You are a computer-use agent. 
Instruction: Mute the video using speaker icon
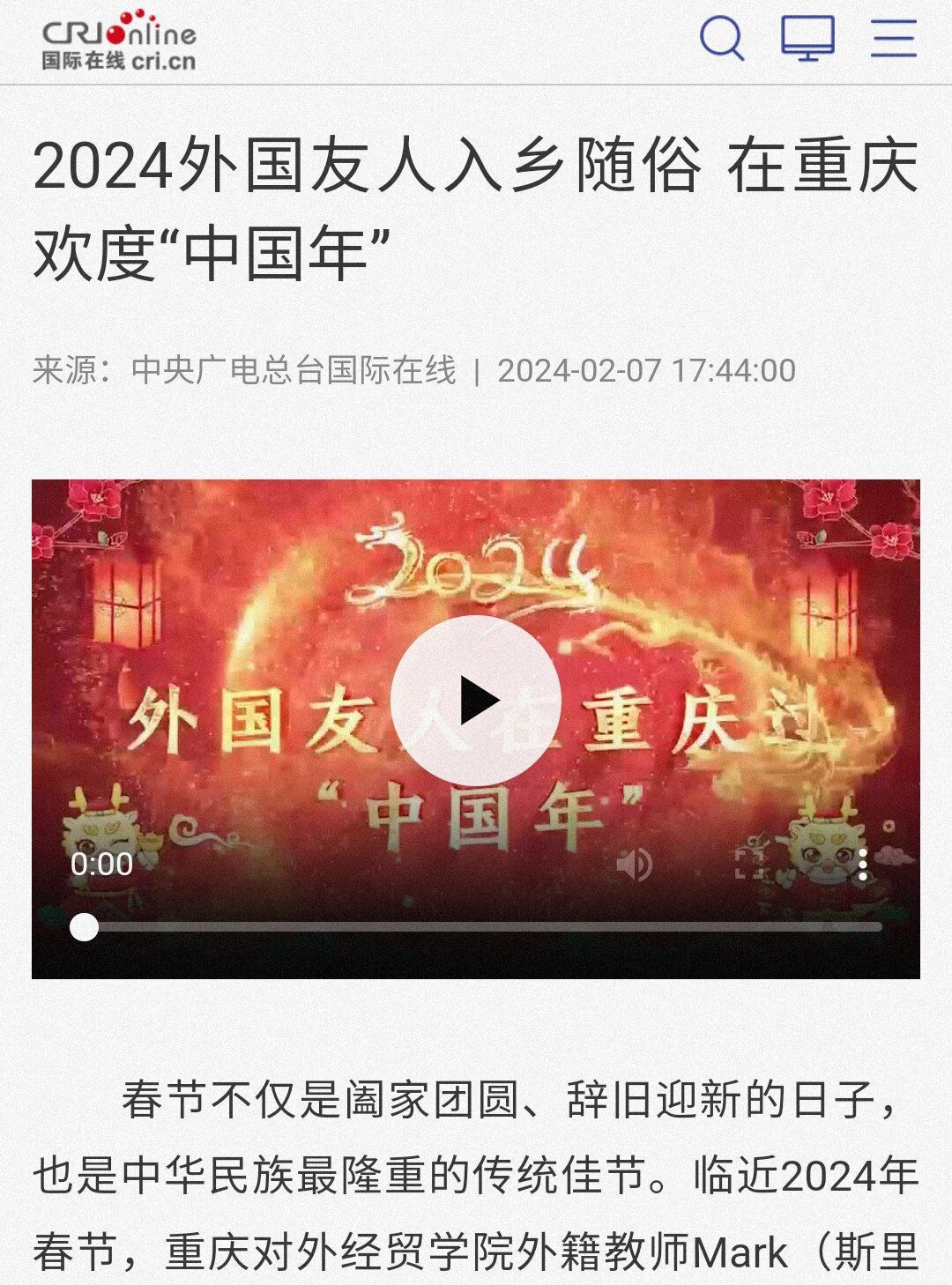[634, 865]
